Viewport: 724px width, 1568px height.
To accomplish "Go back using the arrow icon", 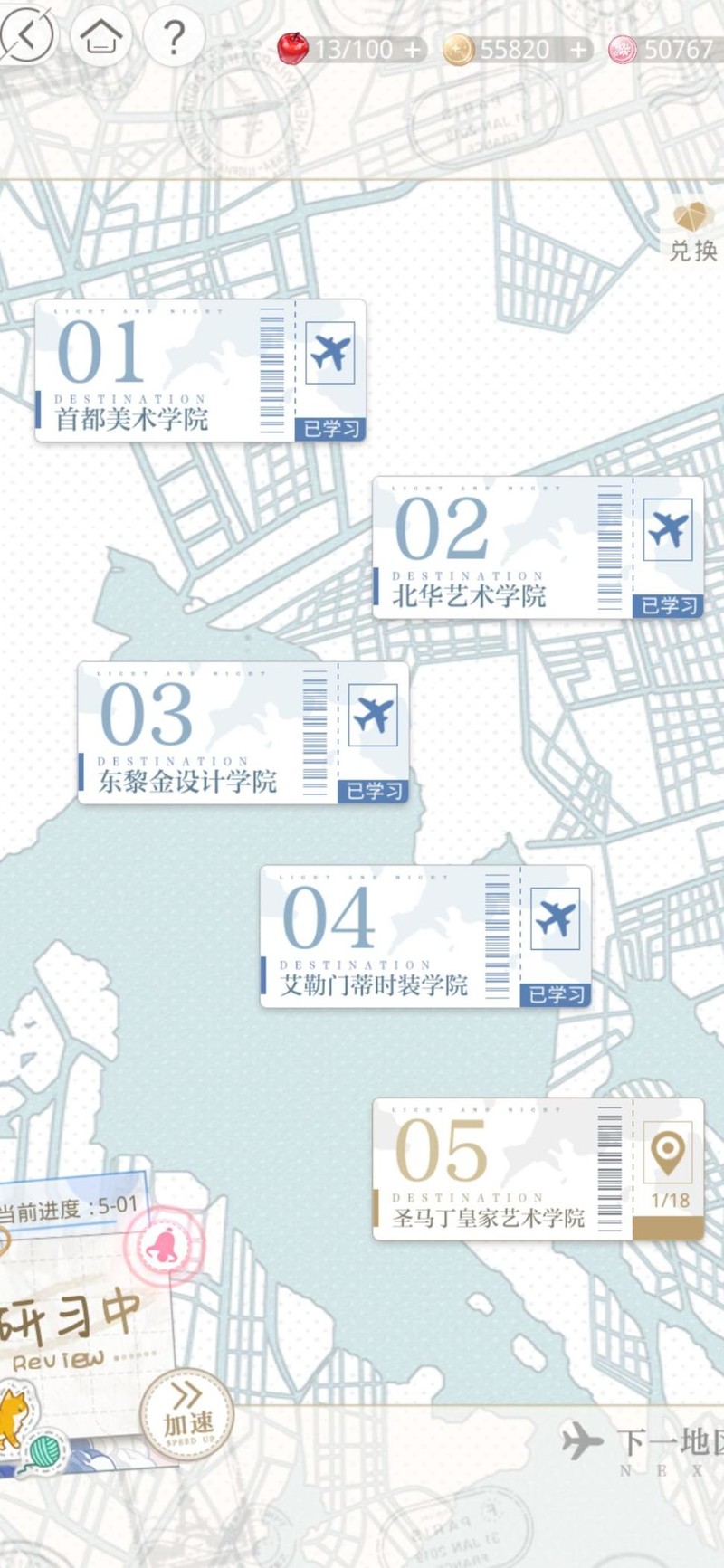I will pos(27,35).
